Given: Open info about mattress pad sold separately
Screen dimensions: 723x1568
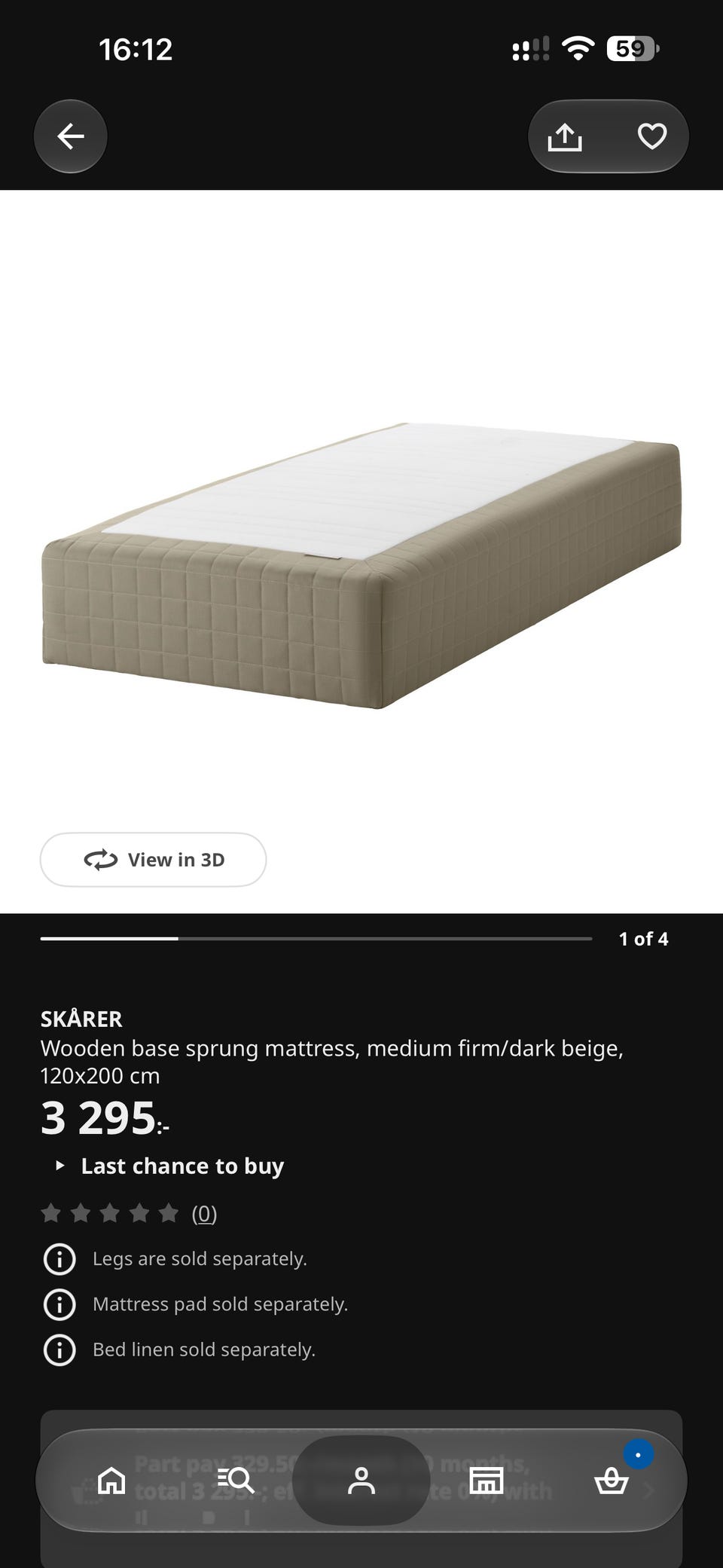Looking at the screenshot, I should point(59,1304).
